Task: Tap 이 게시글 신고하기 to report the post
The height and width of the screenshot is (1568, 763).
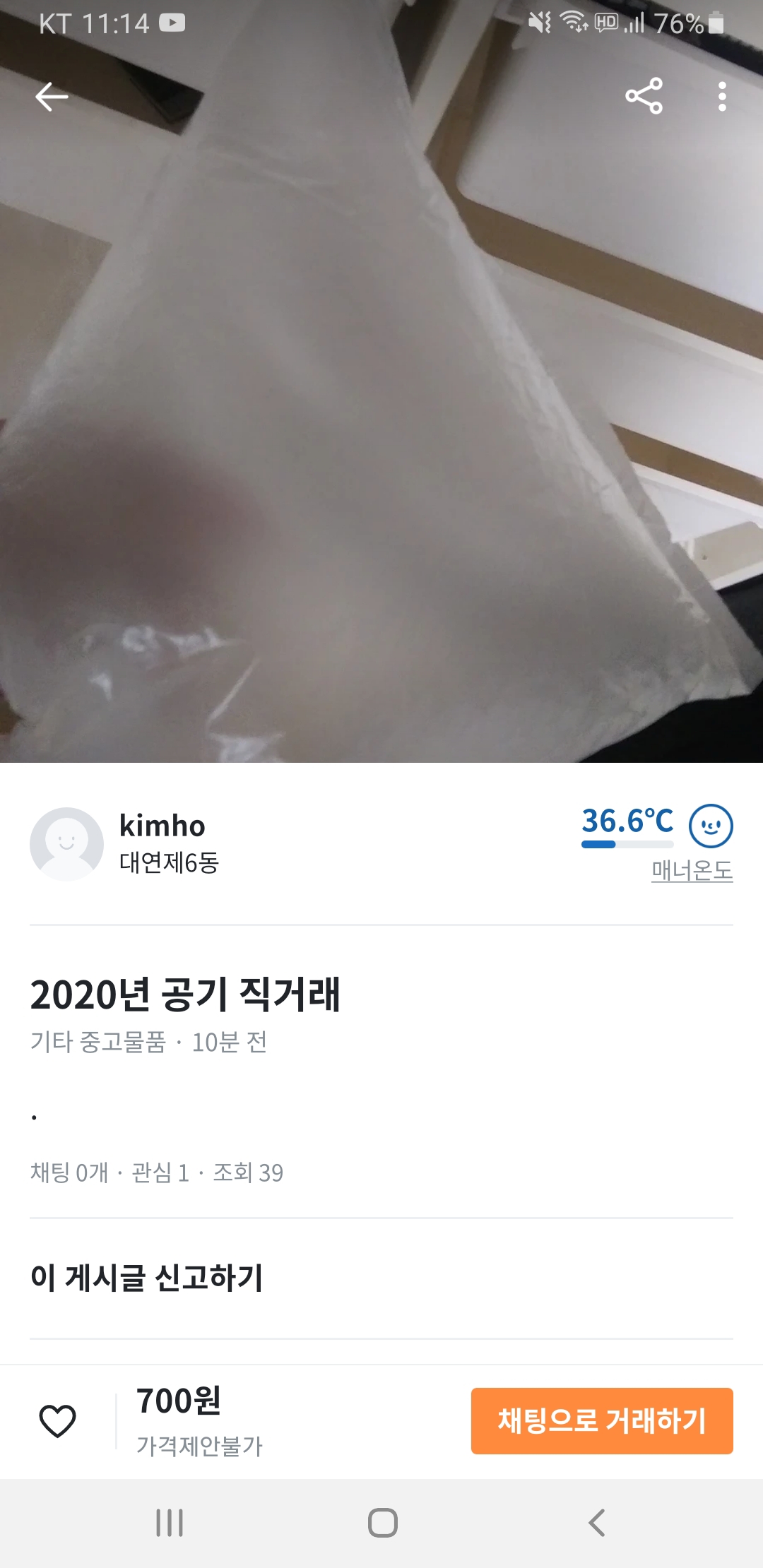Action: pyautogui.click(x=146, y=1278)
